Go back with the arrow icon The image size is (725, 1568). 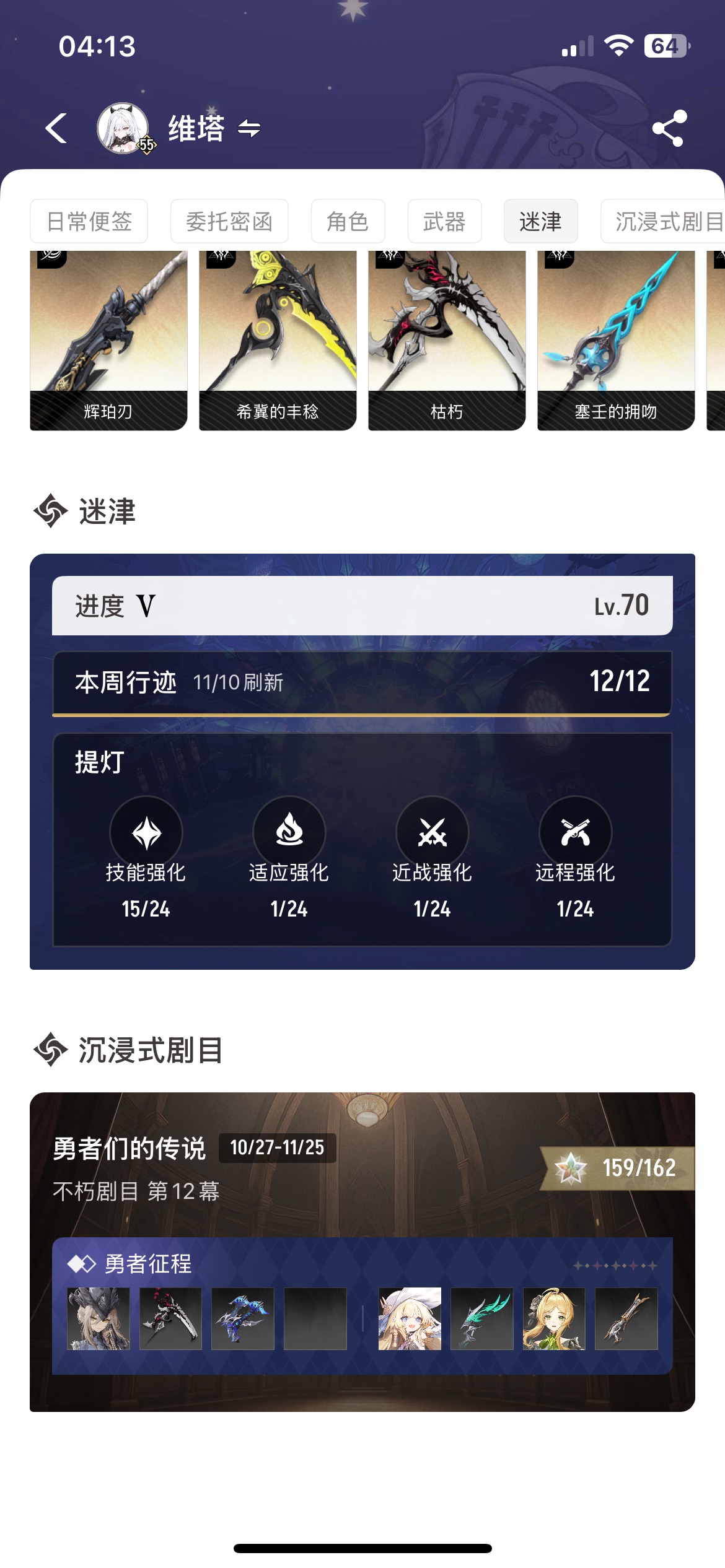tap(57, 129)
